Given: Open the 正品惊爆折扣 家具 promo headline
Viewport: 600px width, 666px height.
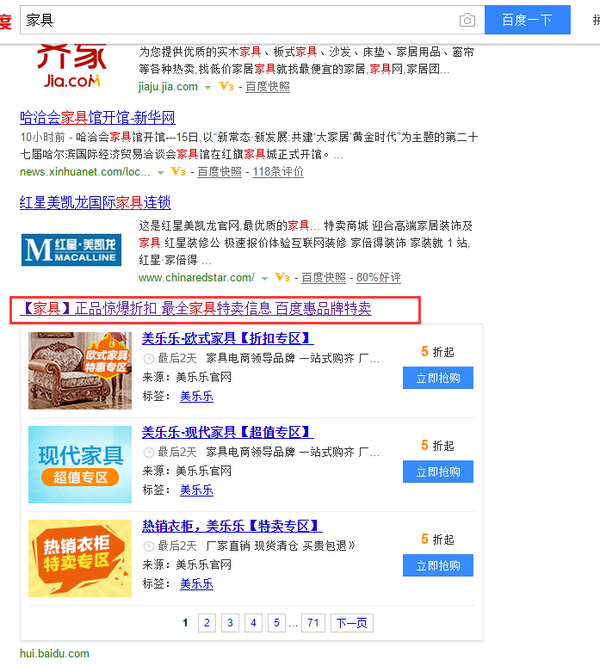Looking at the screenshot, I should coord(195,309).
